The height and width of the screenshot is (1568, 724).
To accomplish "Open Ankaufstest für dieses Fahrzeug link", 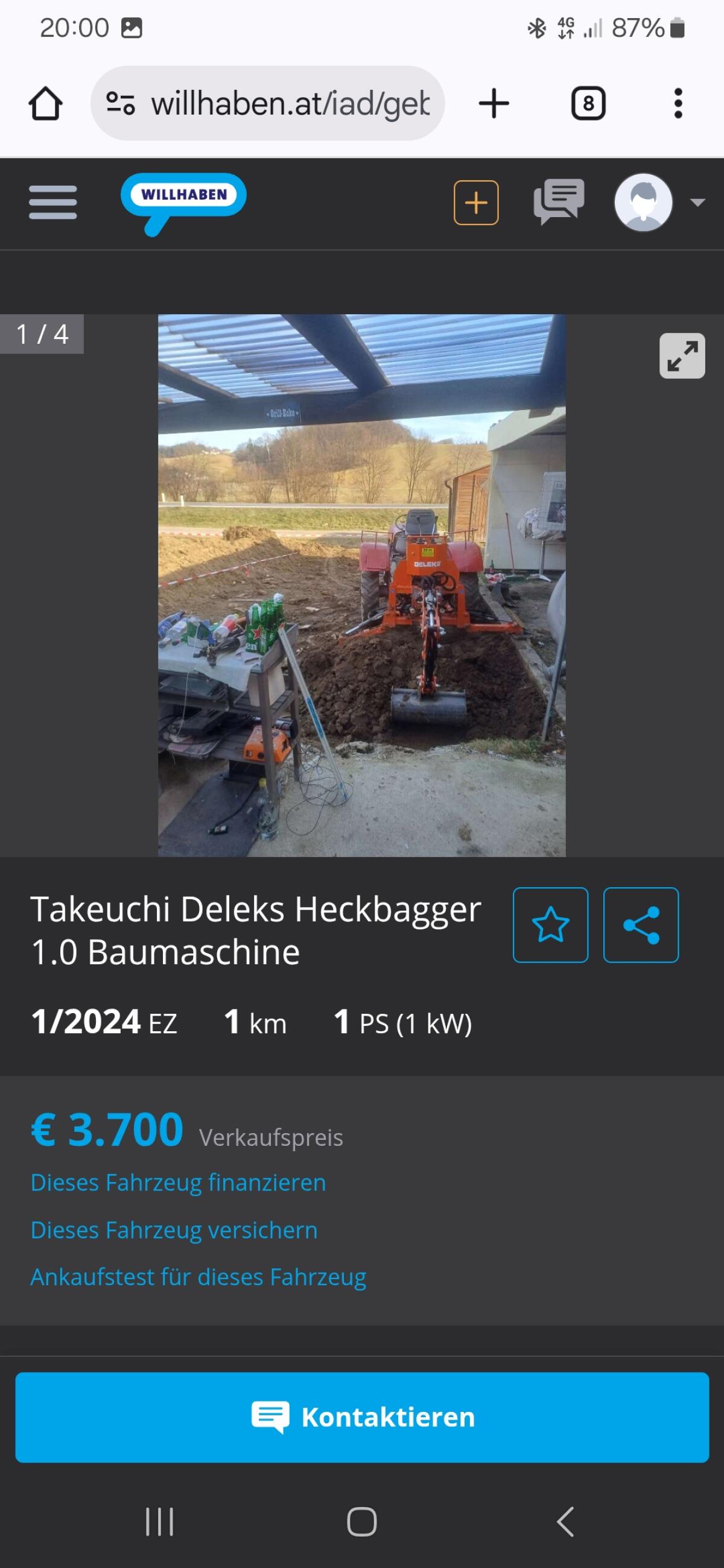I will (198, 1277).
